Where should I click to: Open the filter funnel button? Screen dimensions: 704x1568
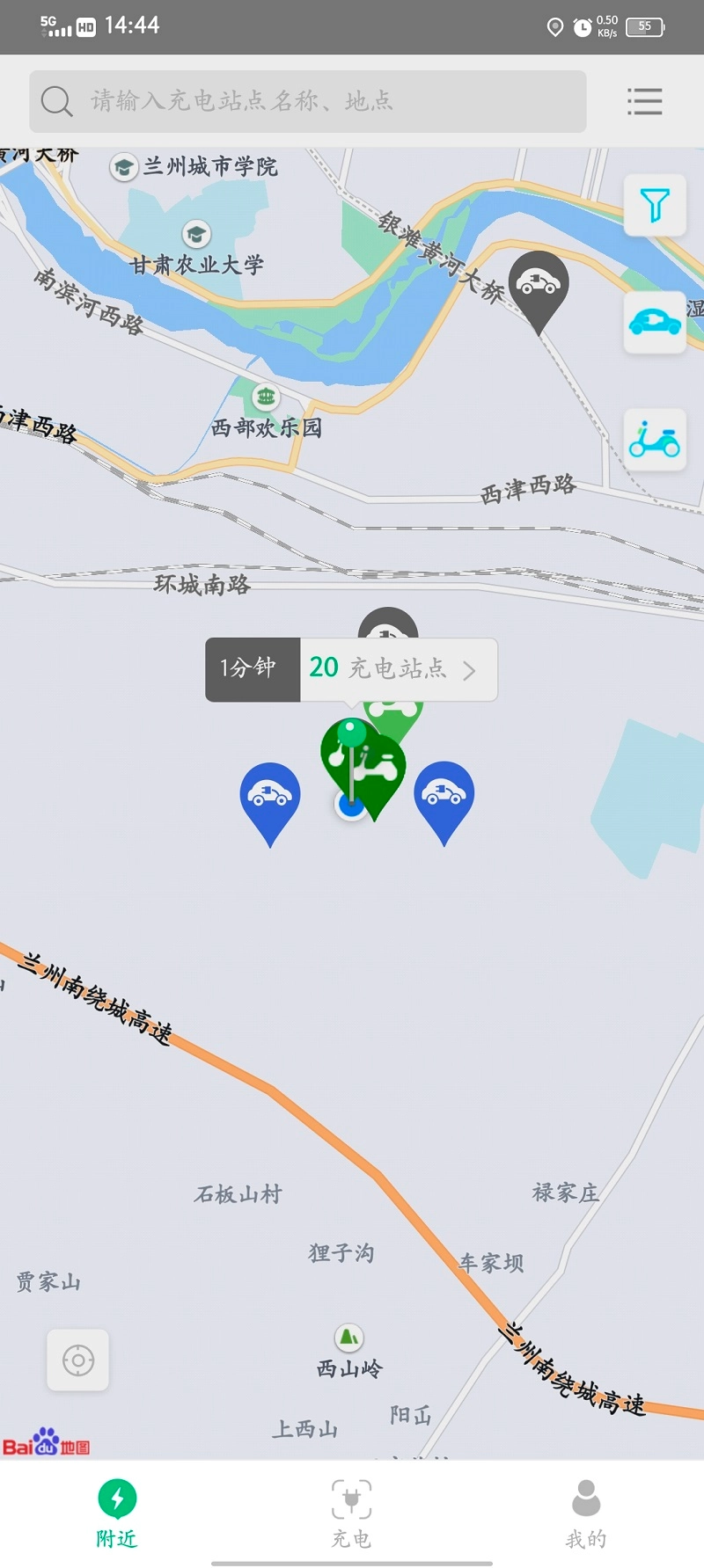tap(655, 205)
